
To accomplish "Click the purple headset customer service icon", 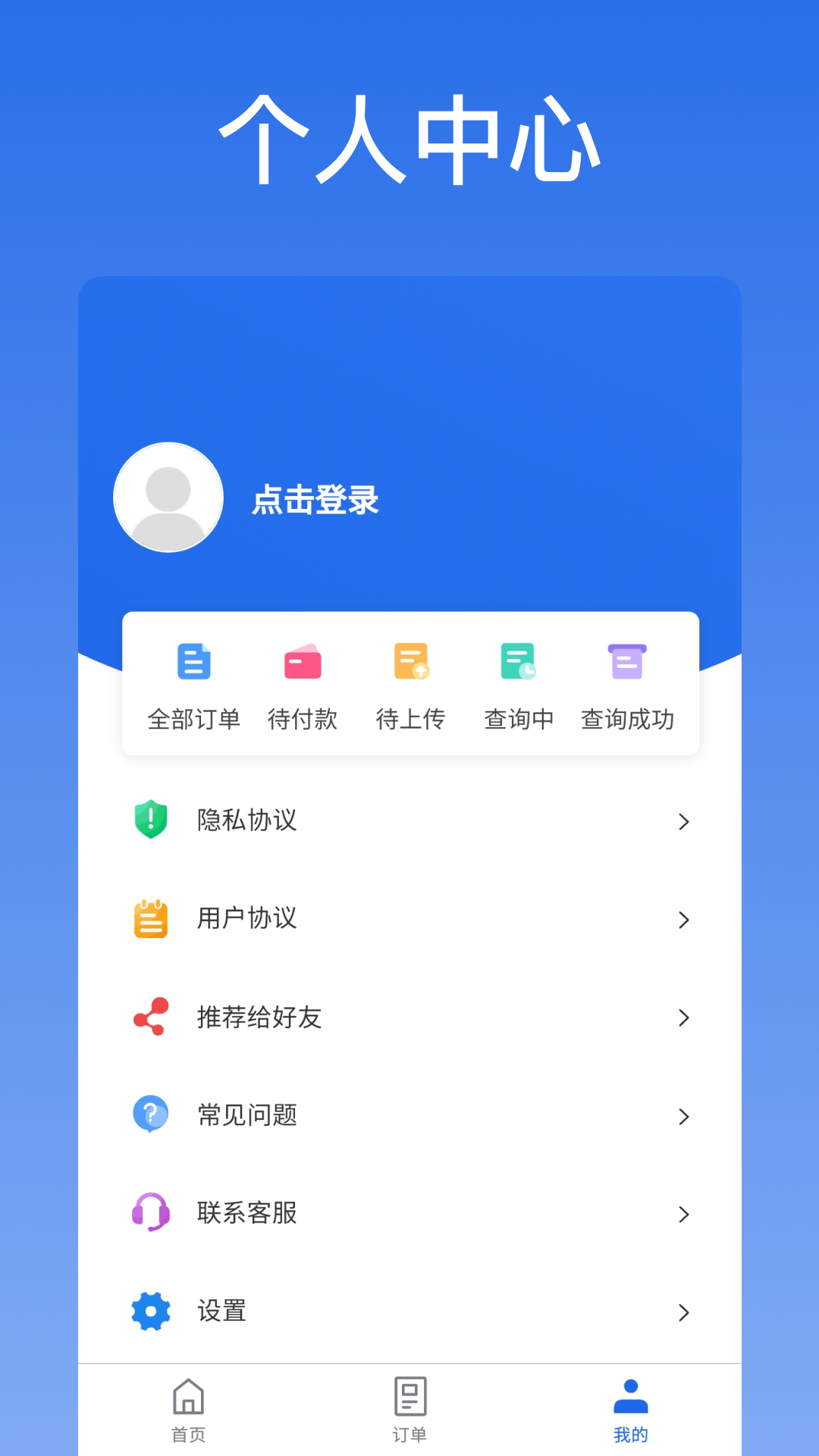I will click(x=150, y=1213).
